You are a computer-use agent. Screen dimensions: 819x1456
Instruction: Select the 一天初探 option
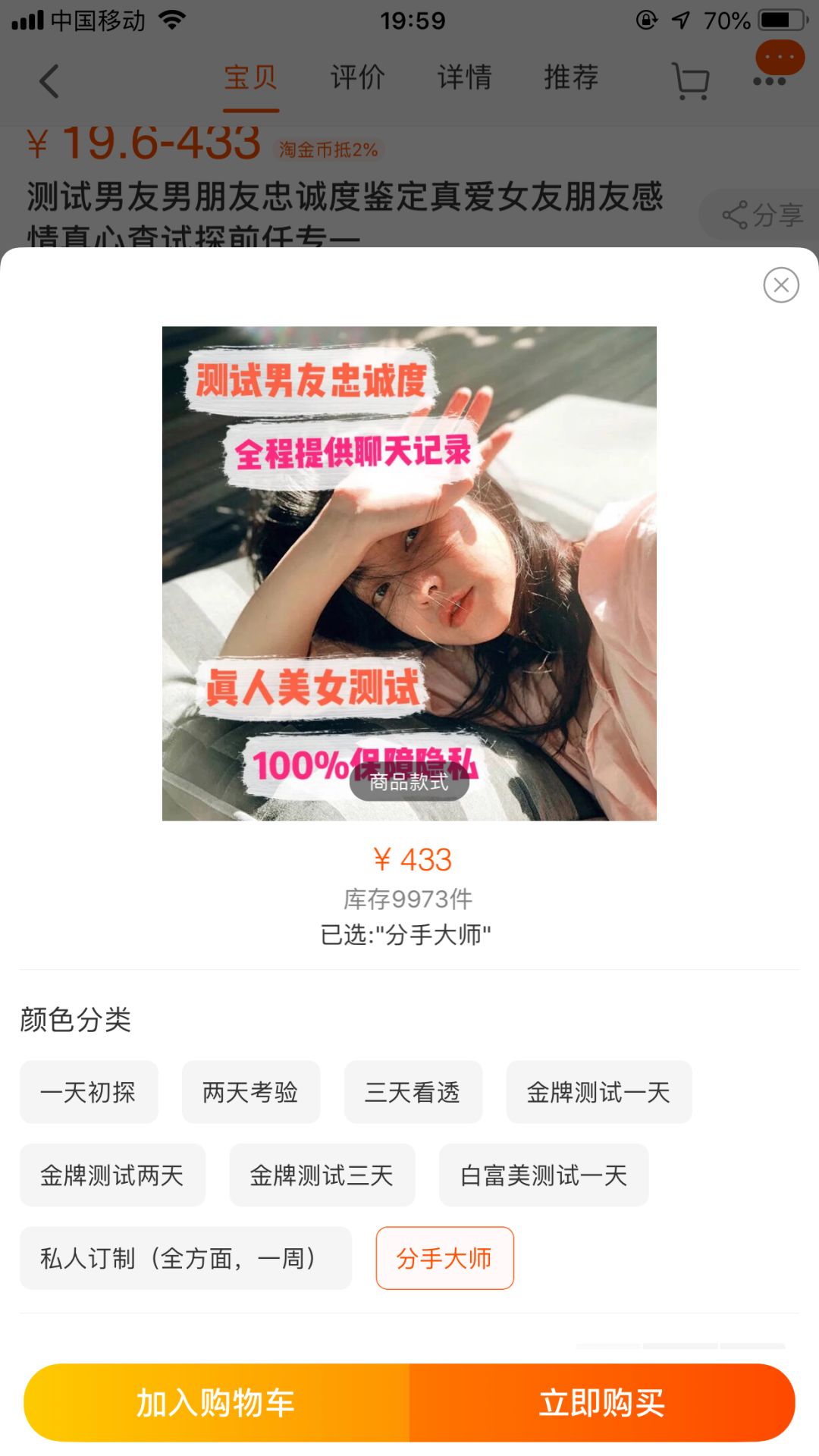pos(89,1092)
